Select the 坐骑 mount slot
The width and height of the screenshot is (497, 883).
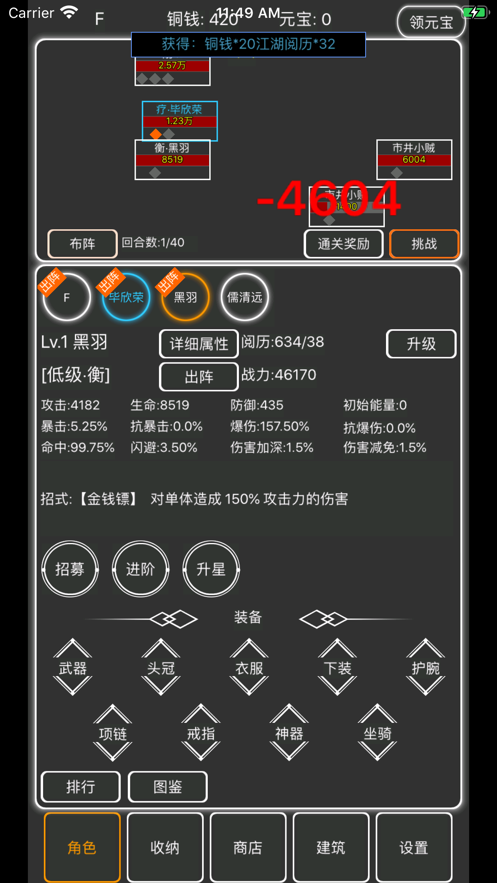pyautogui.click(x=378, y=733)
